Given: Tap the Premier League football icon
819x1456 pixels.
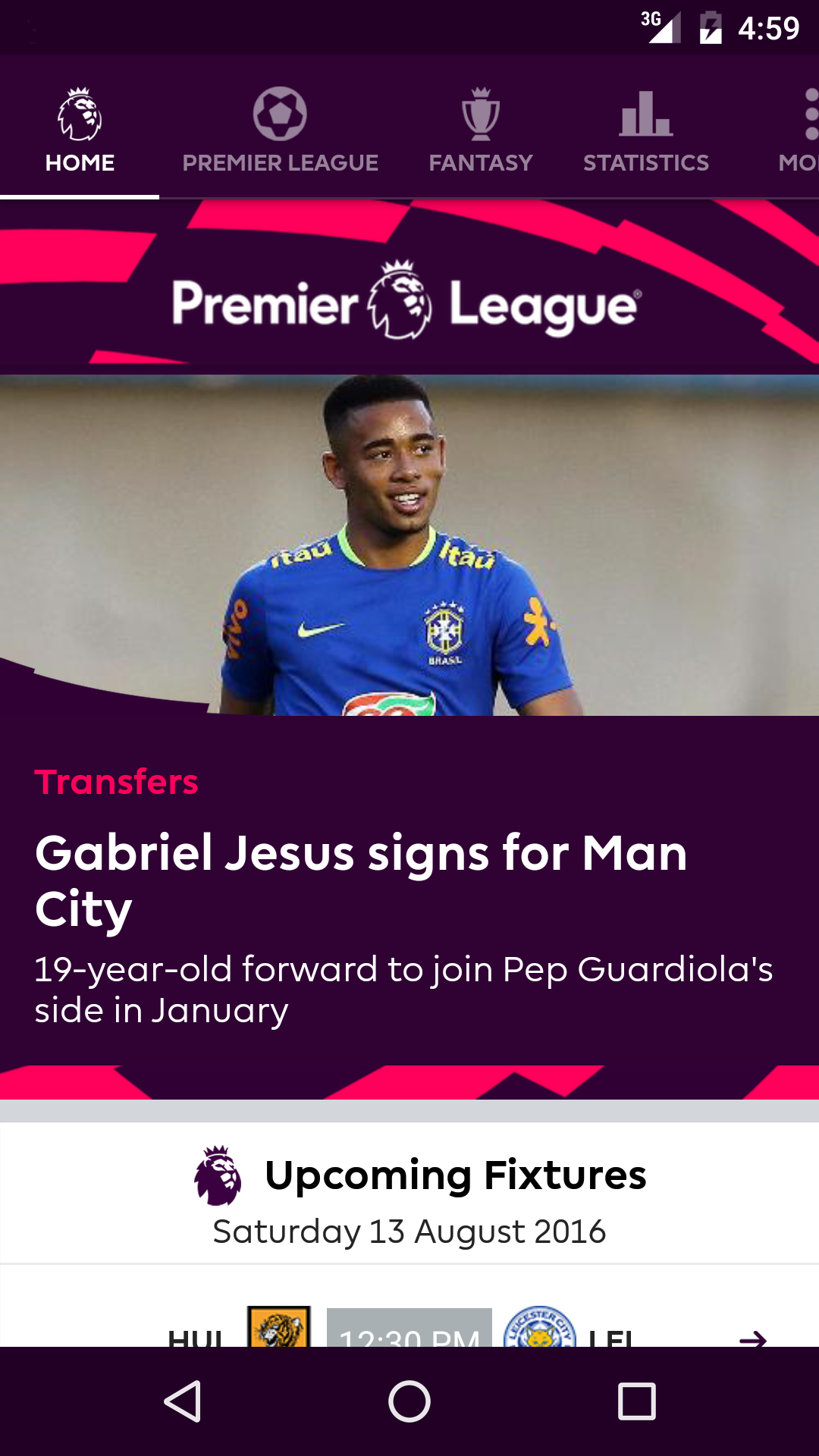Looking at the screenshot, I should coord(280,114).
